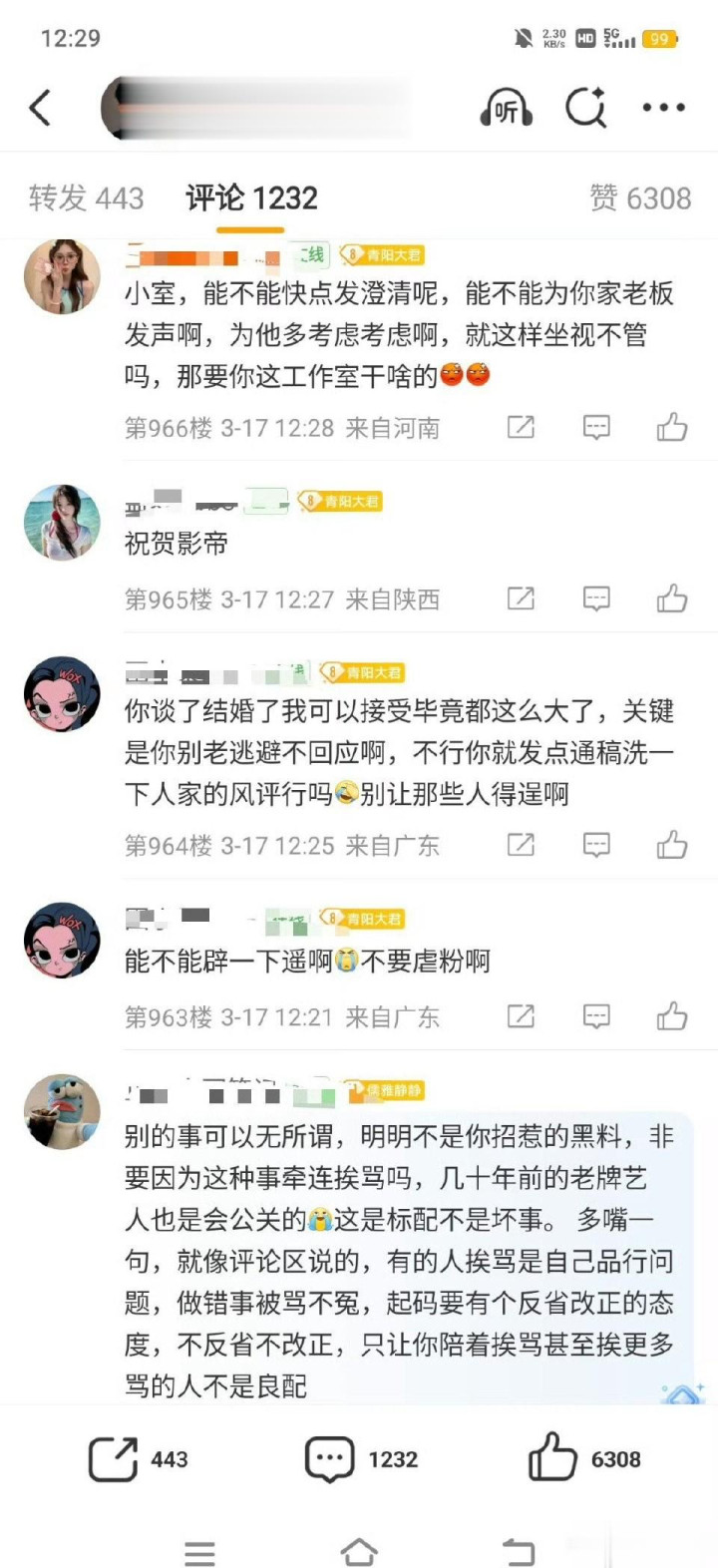Reply to the 第966楼 comment
Image resolution: width=718 pixels, height=1568 pixels.
click(596, 428)
